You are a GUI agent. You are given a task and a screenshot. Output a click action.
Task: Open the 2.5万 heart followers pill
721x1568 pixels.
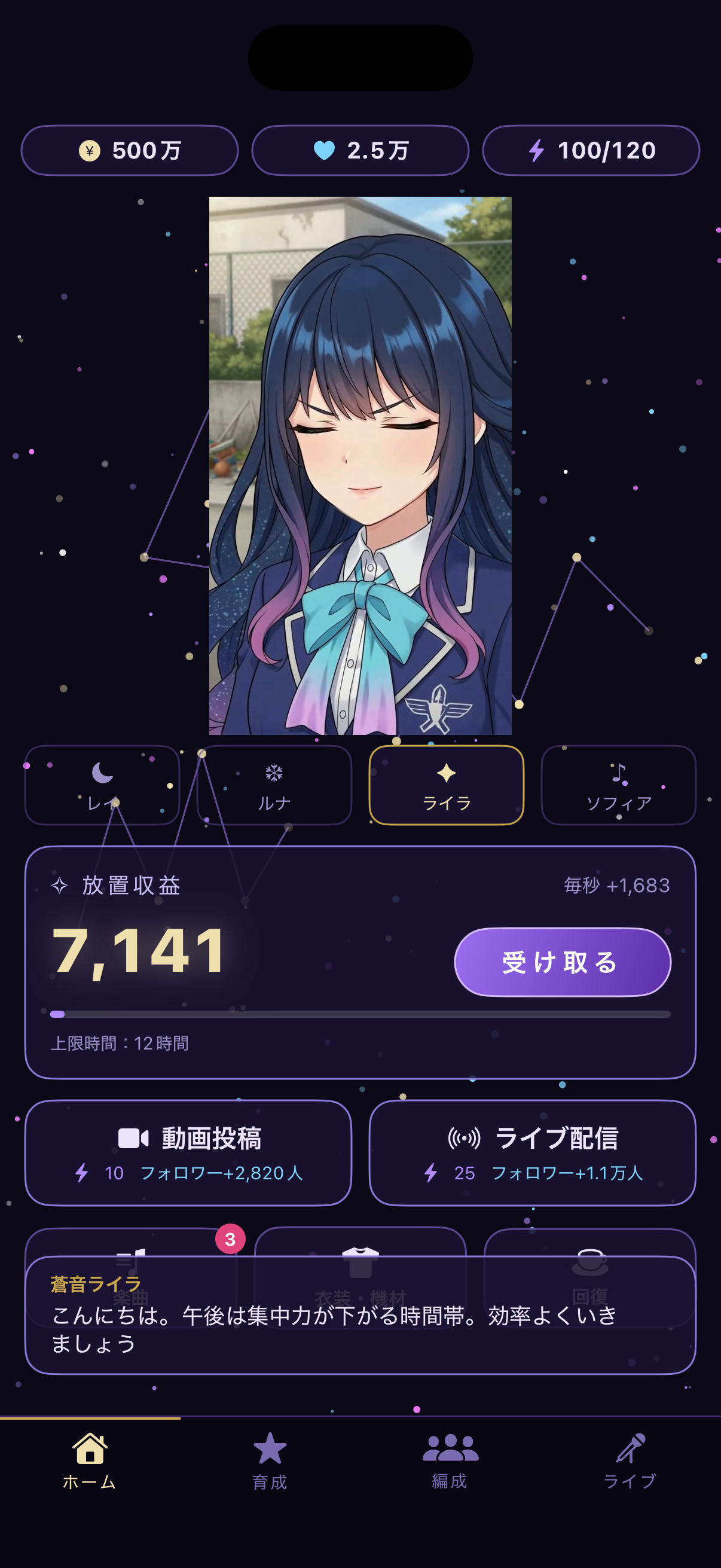tap(360, 150)
